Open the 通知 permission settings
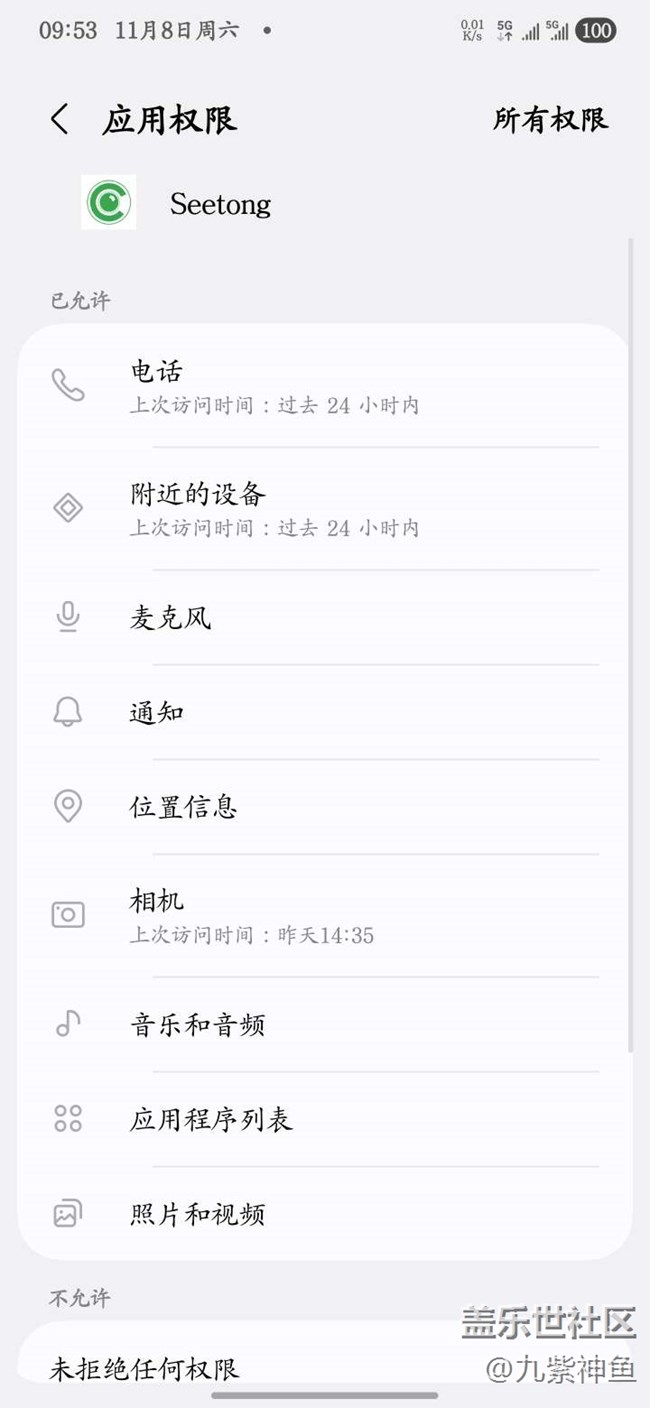Viewport: 650px width, 1408px height. point(325,712)
